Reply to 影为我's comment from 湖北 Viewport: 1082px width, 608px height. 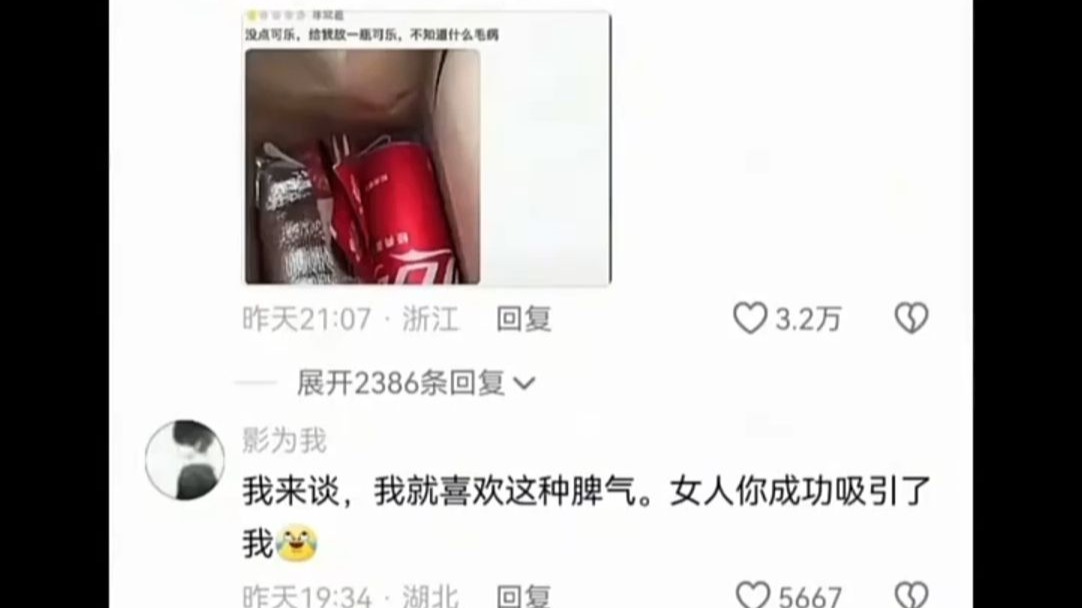(524, 596)
